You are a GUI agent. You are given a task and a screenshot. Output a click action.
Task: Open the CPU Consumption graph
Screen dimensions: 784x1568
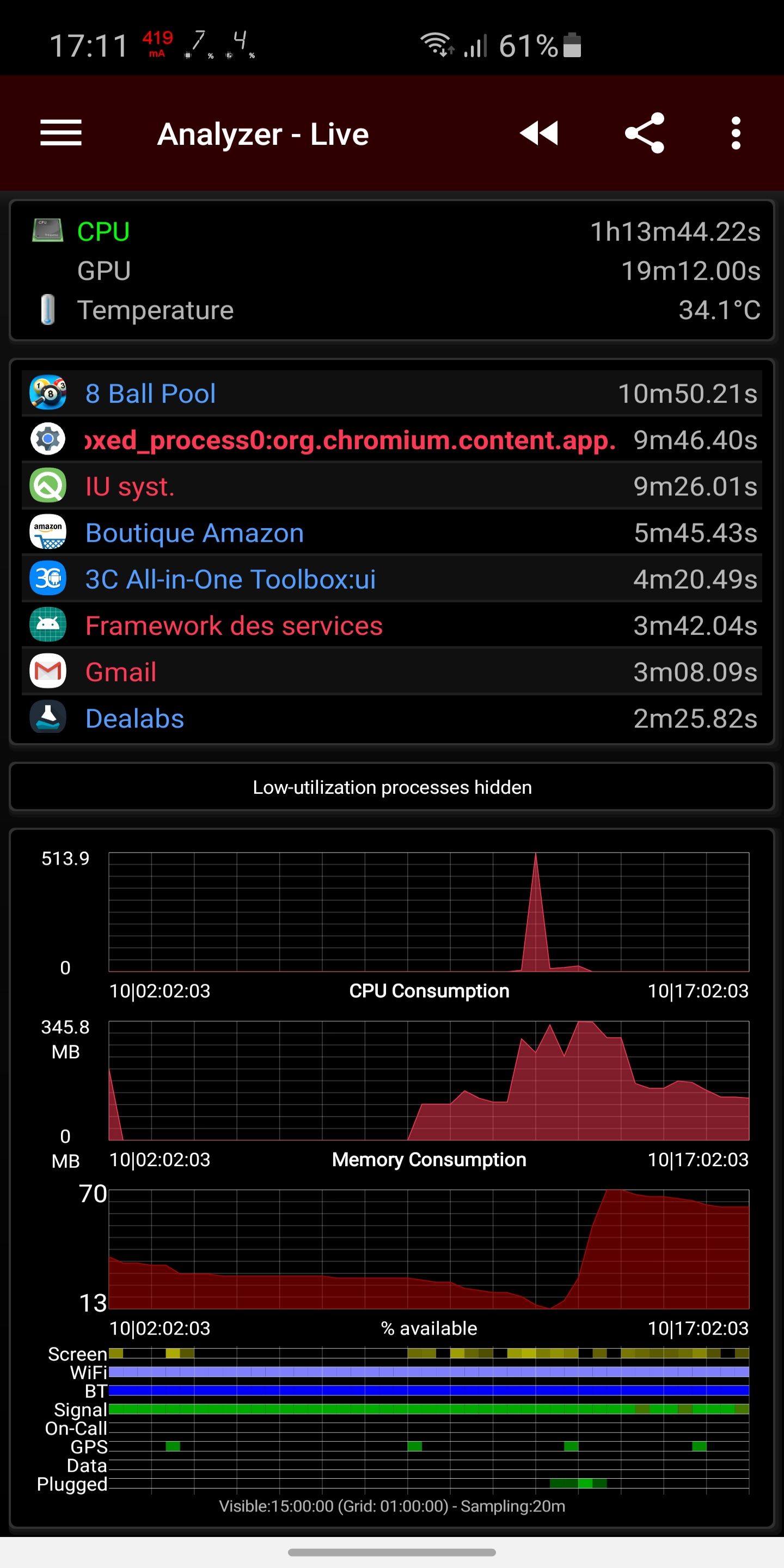pos(428,912)
